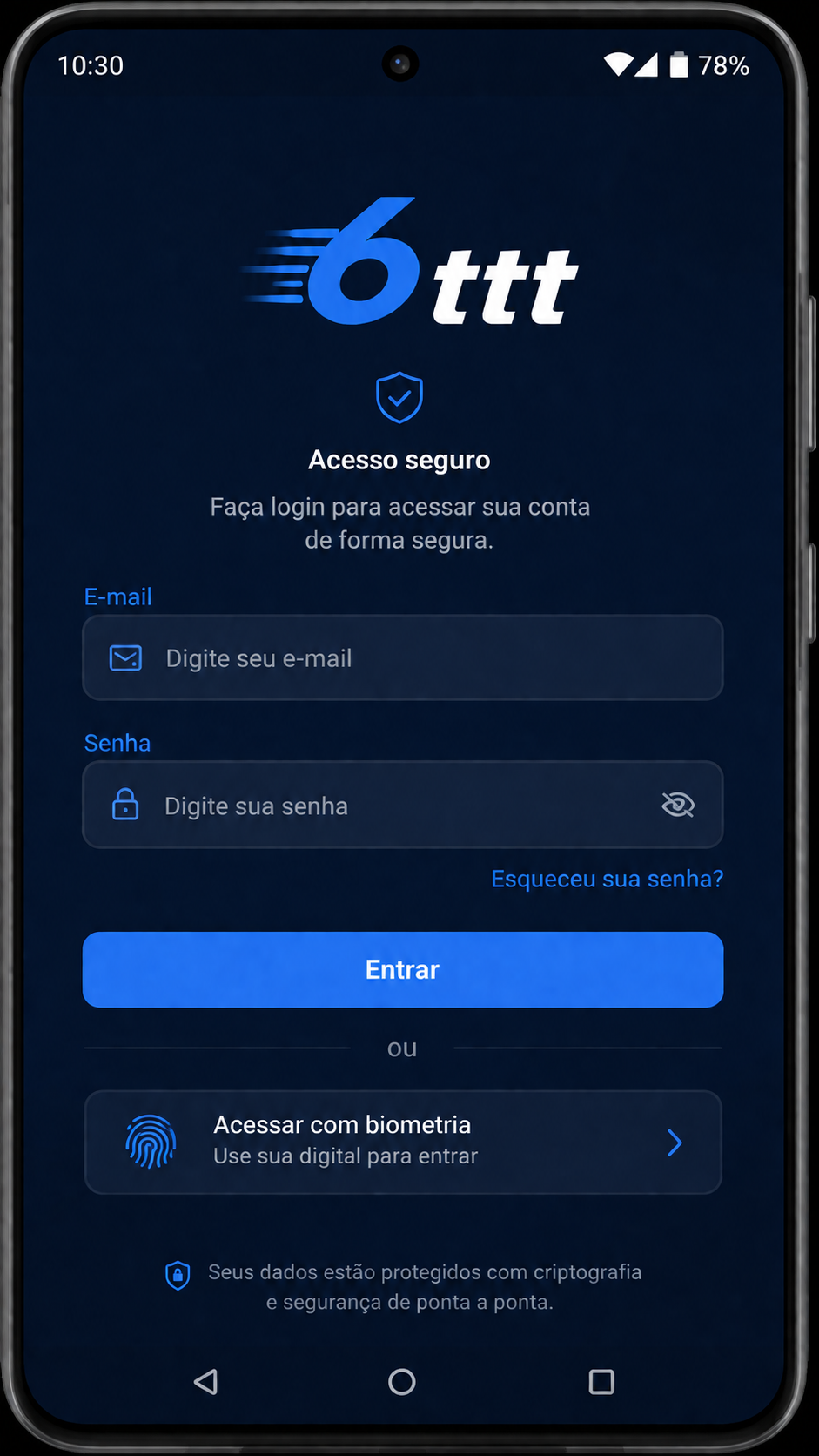819x1456 pixels.
Task: Go back using the system back button
Action: [206, 1381]
